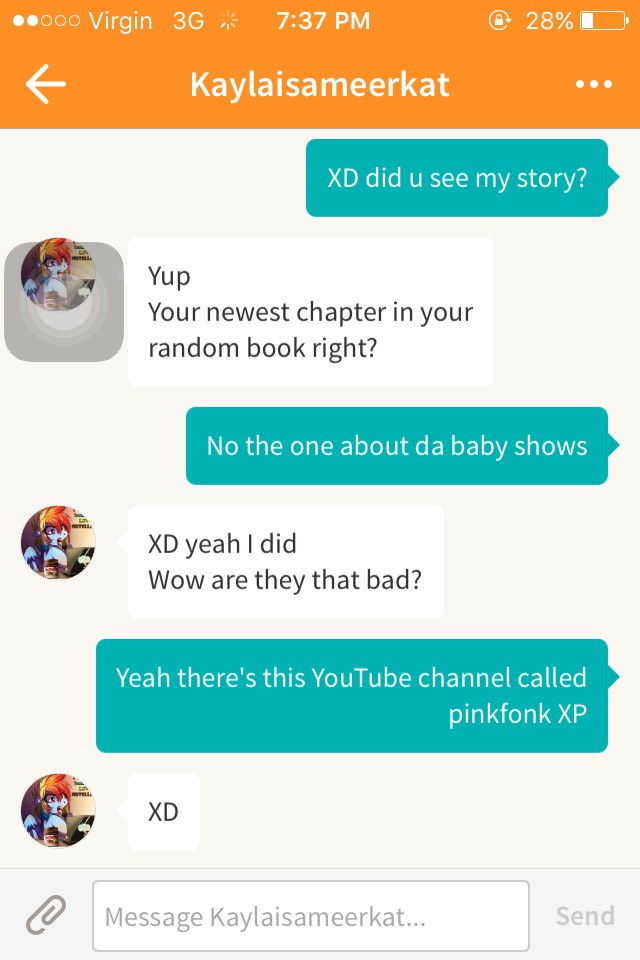
Task: Open avatar beside "Wow are they that bad?"
Action: (x=59, y=542)
